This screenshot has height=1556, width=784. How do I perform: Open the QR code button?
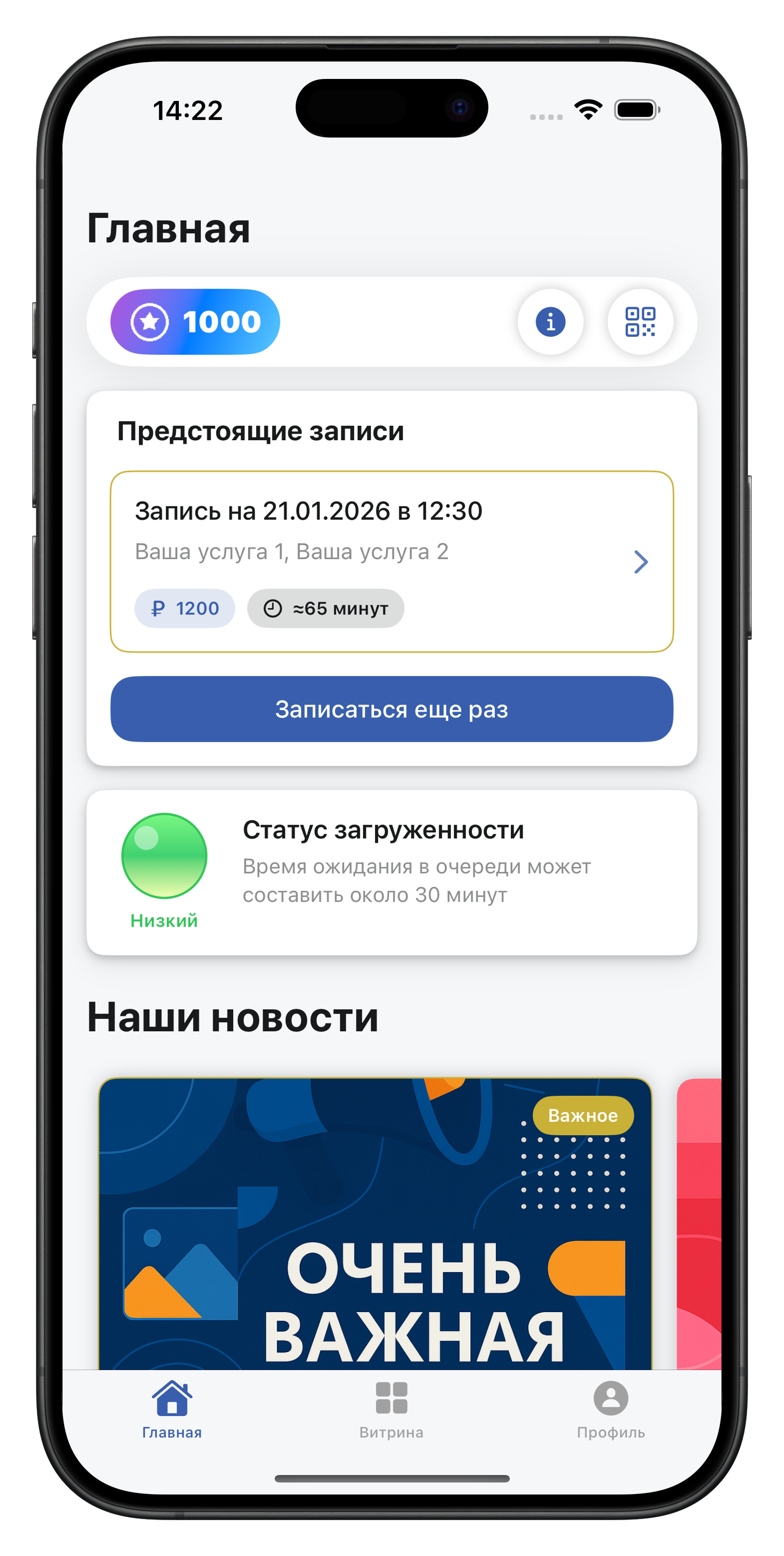(640, 321)
